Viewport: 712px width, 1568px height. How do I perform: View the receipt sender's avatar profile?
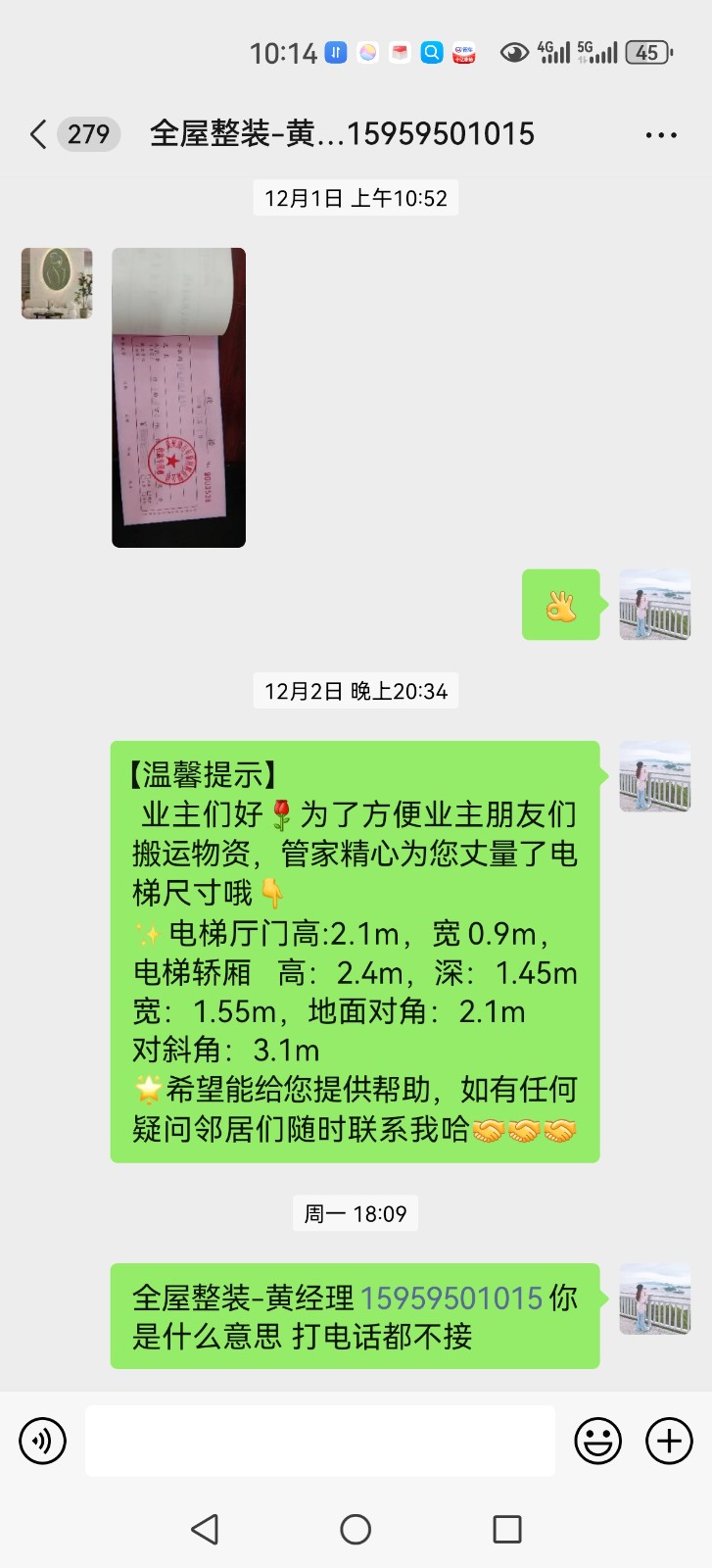click(x=57, y=283)
